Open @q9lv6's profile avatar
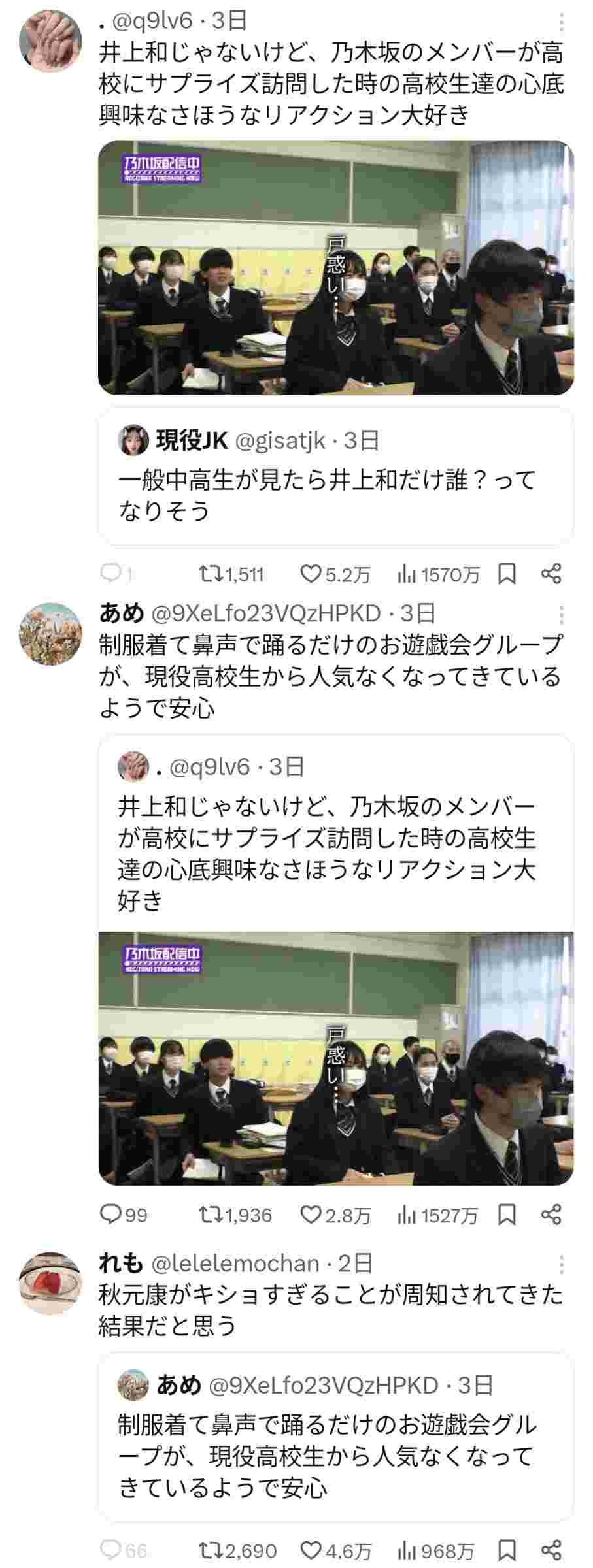593x1568 pixels. [50, 41]
